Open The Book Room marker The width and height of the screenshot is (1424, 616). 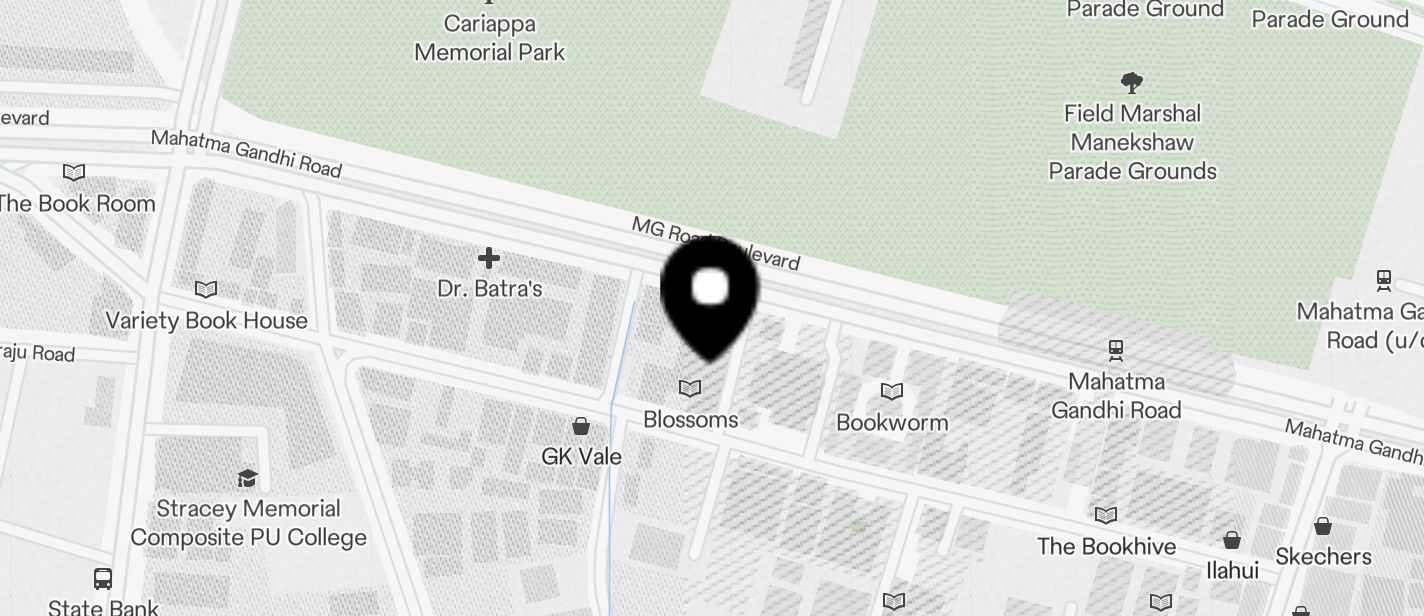[x=74, y=173]
